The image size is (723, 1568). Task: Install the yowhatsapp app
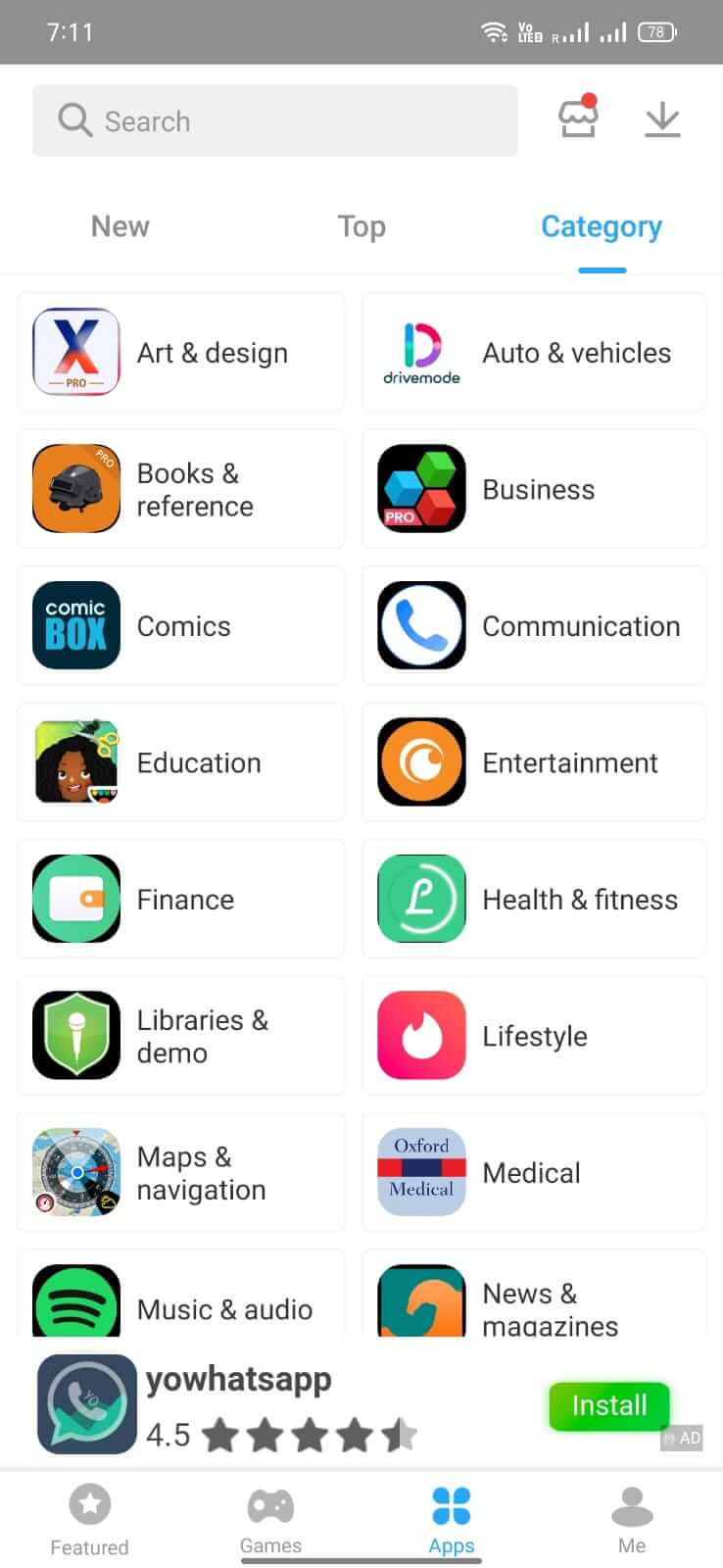pyautogui.click(x=608, y=1405)
